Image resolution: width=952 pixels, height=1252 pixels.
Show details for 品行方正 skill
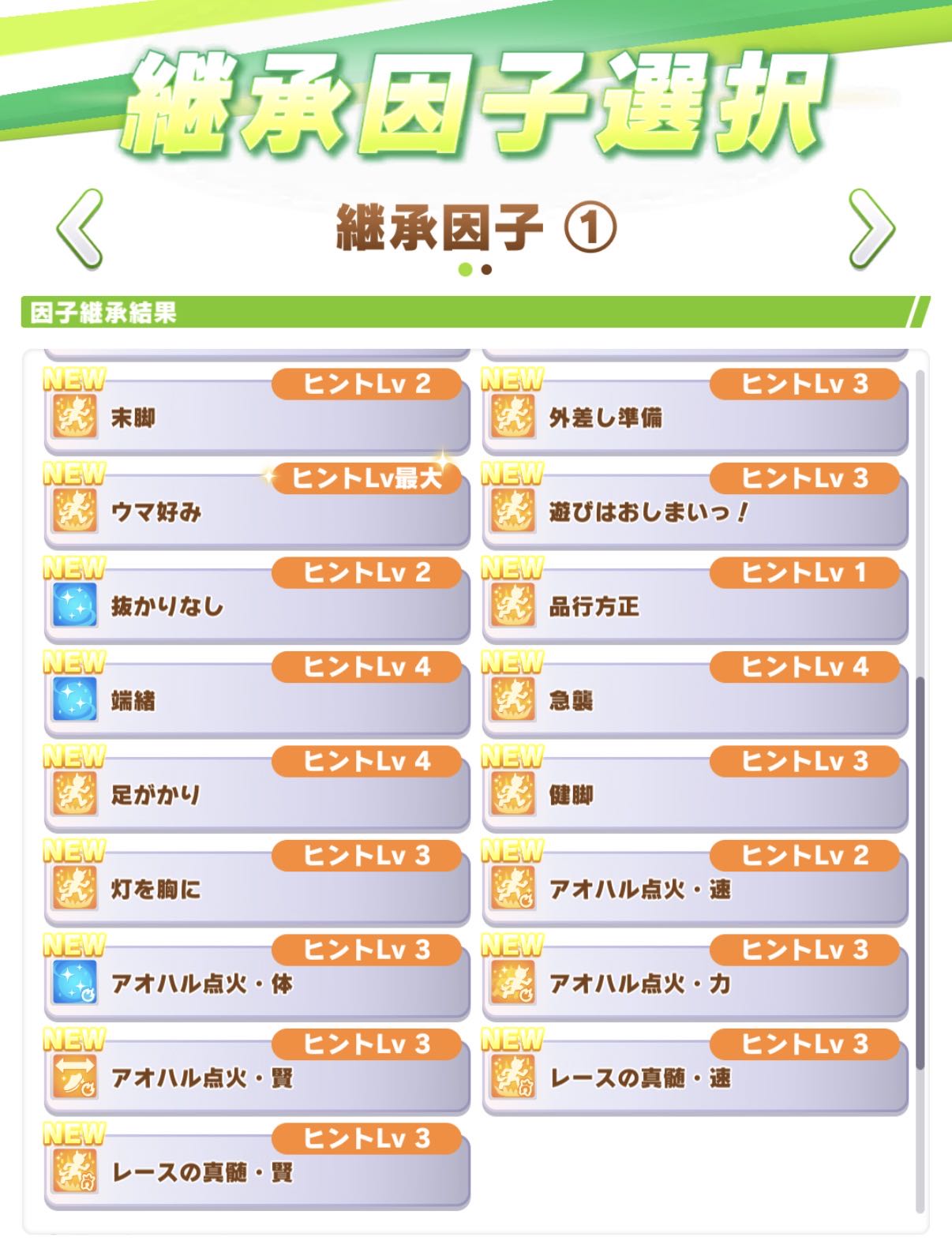(695, 605)
